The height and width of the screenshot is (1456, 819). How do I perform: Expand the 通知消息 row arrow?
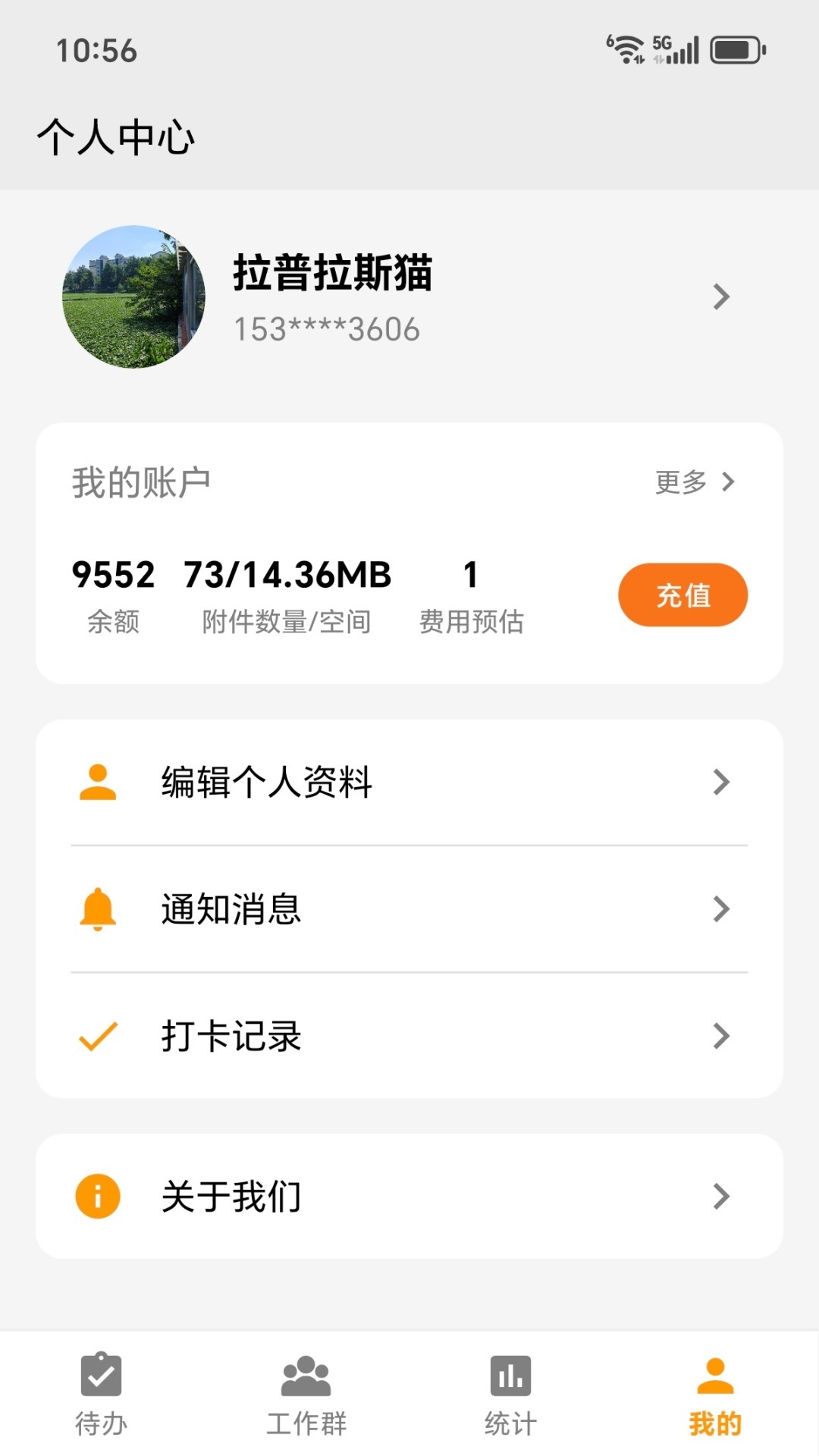(720, 909)
